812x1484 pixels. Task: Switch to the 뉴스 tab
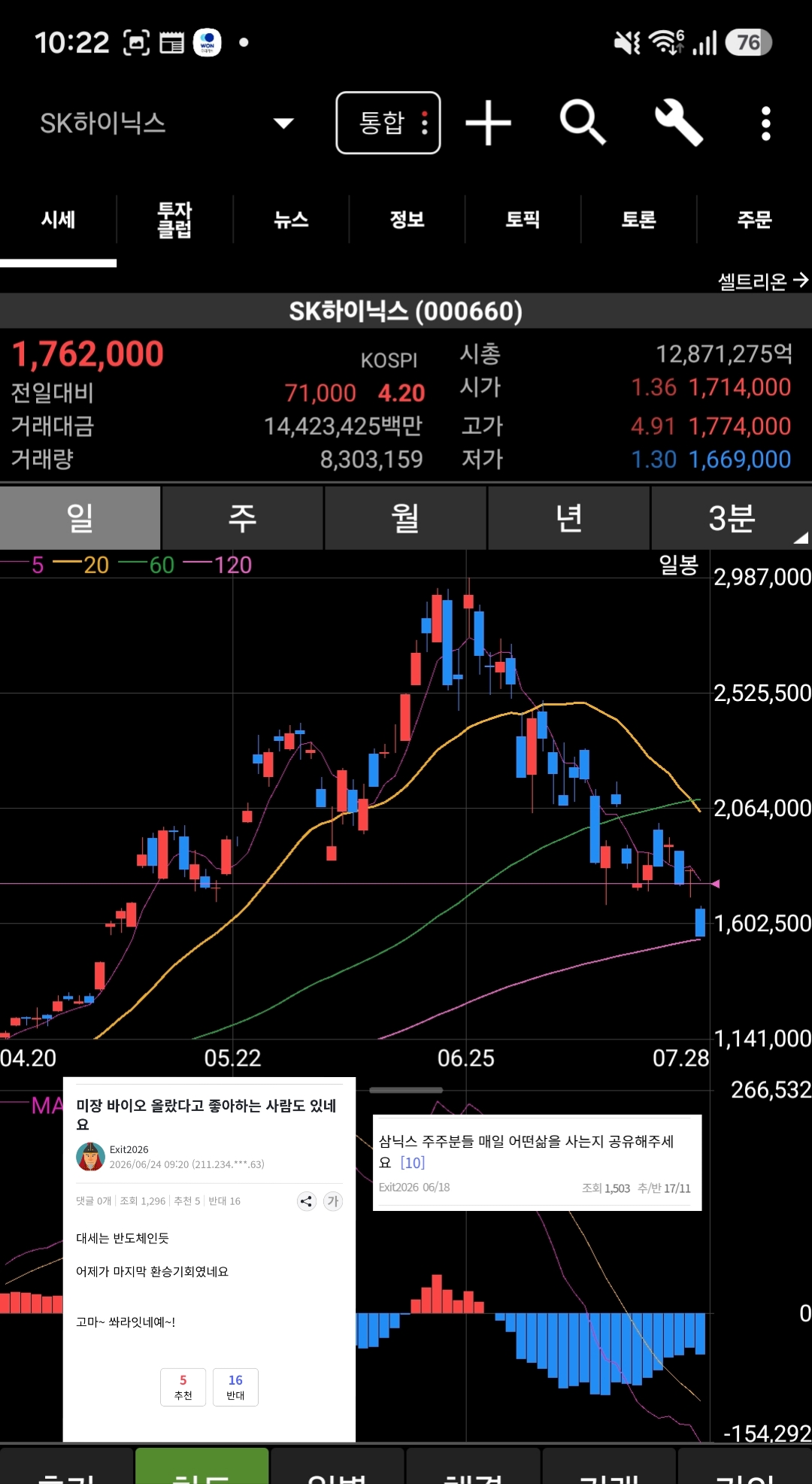(291, 220)
